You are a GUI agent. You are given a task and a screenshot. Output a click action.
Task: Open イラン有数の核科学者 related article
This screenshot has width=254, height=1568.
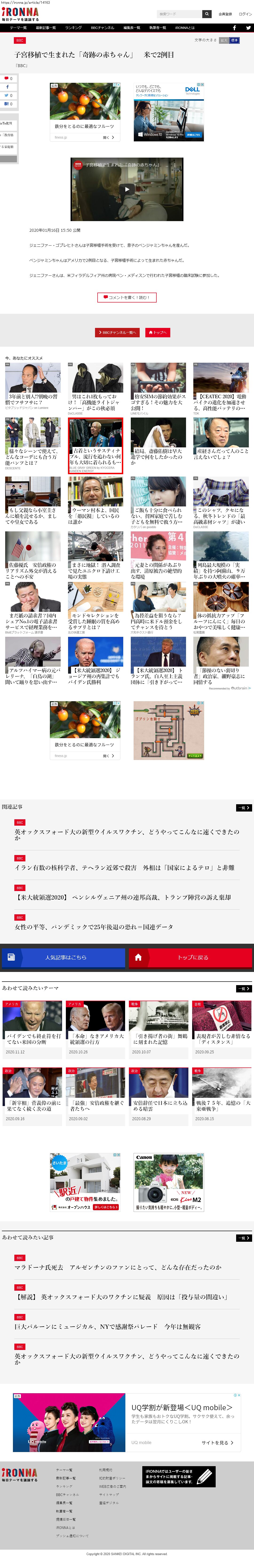tap(124, 868)
